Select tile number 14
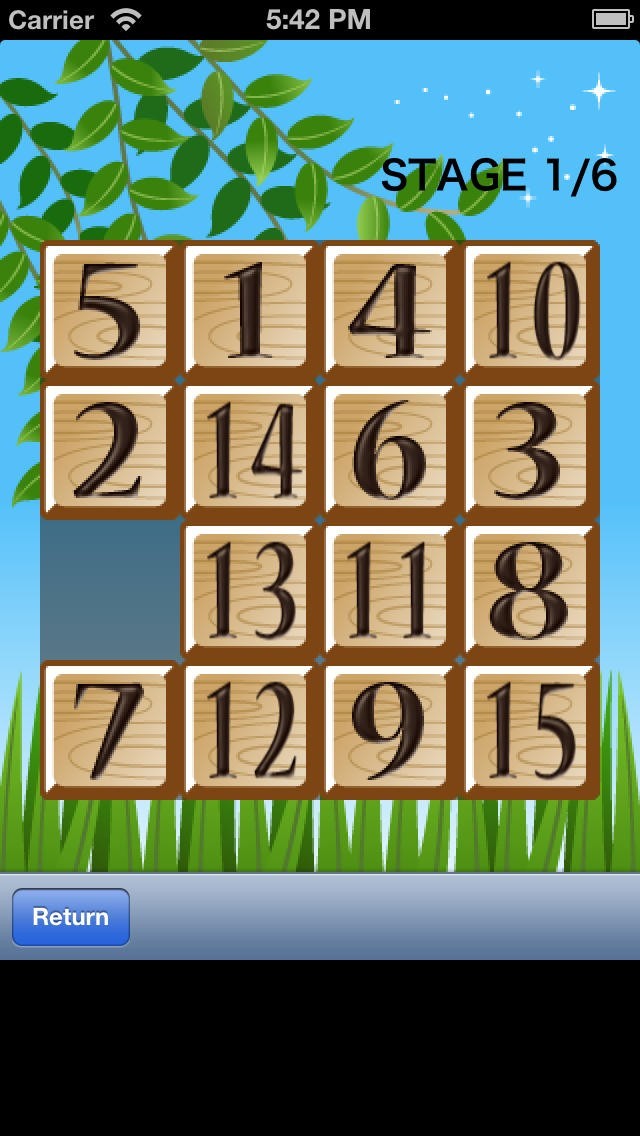The height and width of the screenshot is (1136, 640). click(x=249, y=451)
